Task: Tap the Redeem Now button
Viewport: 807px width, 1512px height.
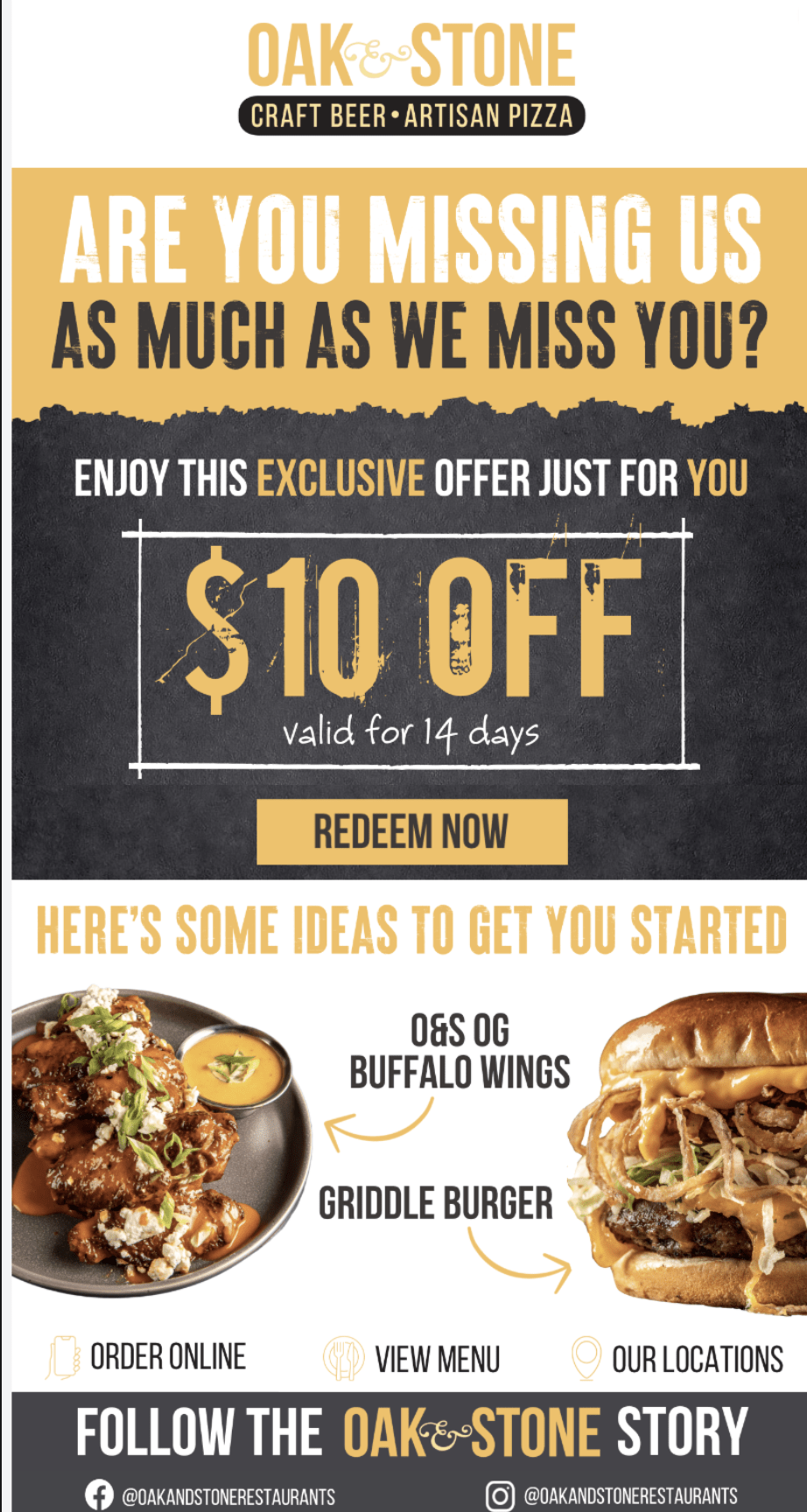Action: click(x=411, y=831)
